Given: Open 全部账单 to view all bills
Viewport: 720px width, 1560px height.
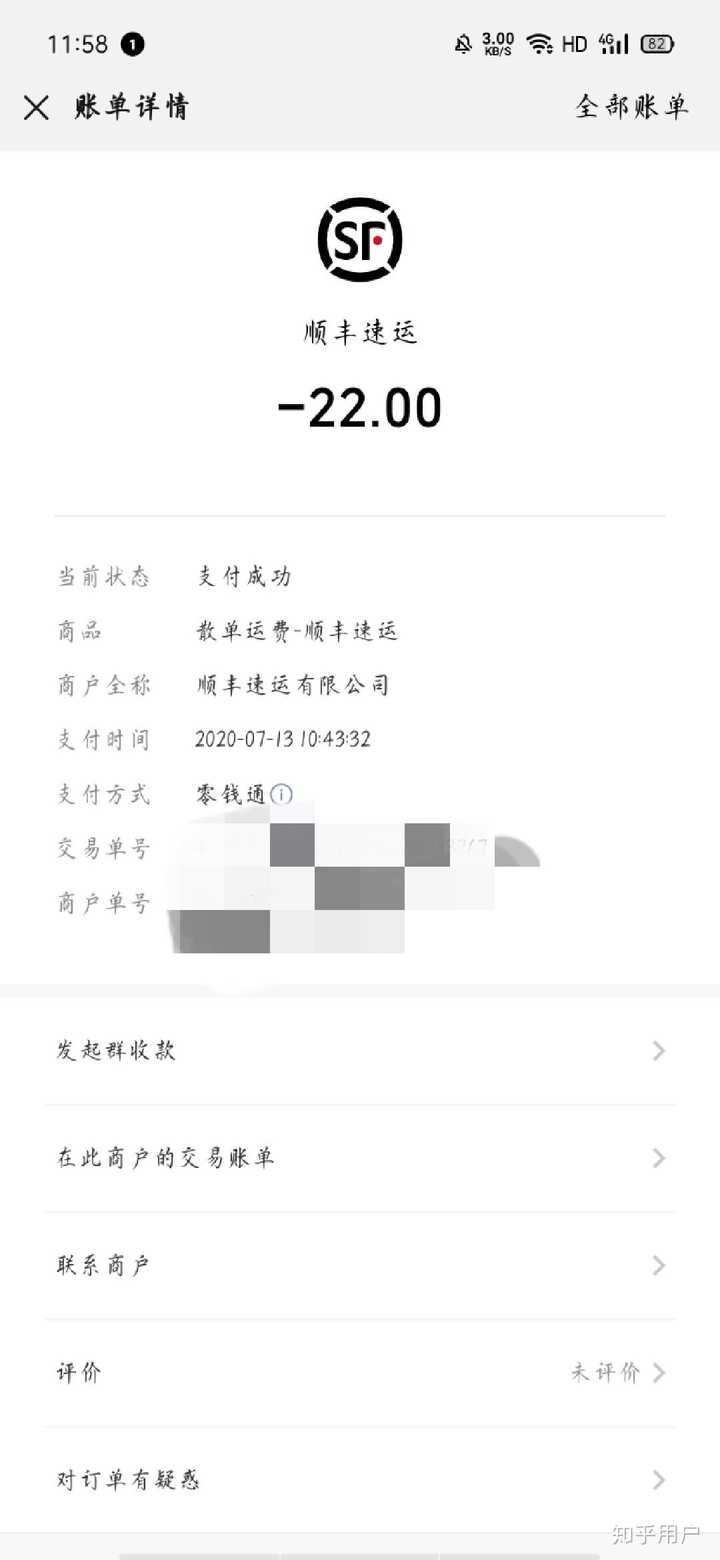Looking at the screenshot, I should [x=632, y=107].
